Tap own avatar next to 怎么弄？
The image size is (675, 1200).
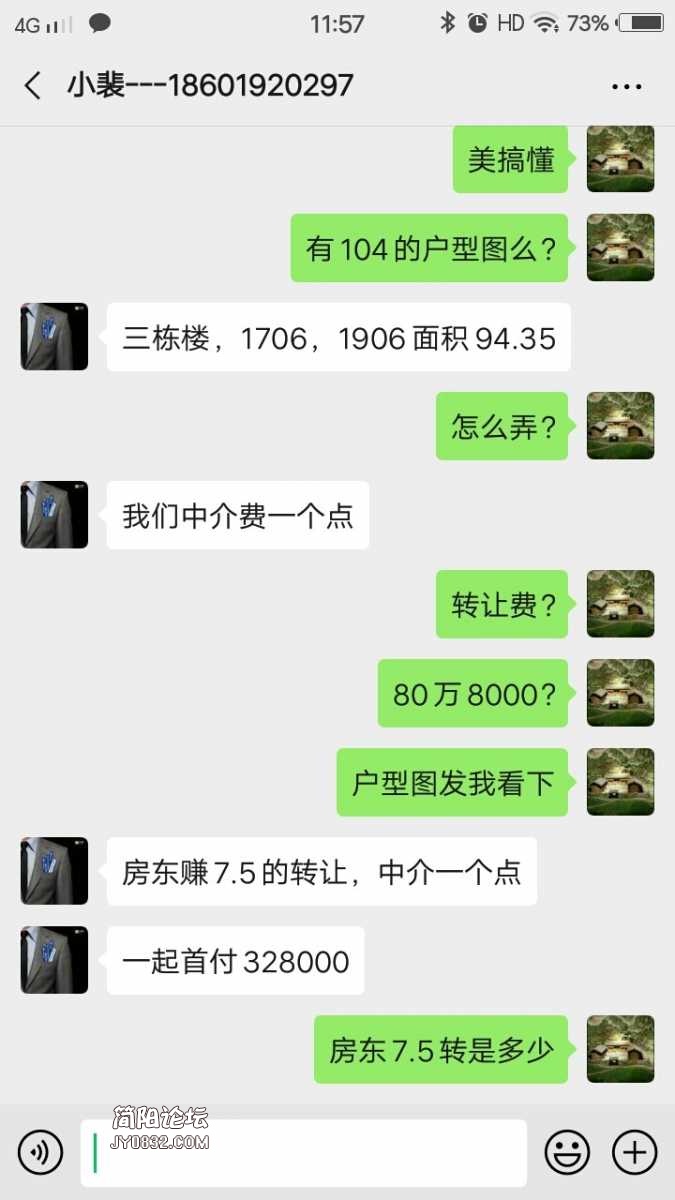click(620, 426)
